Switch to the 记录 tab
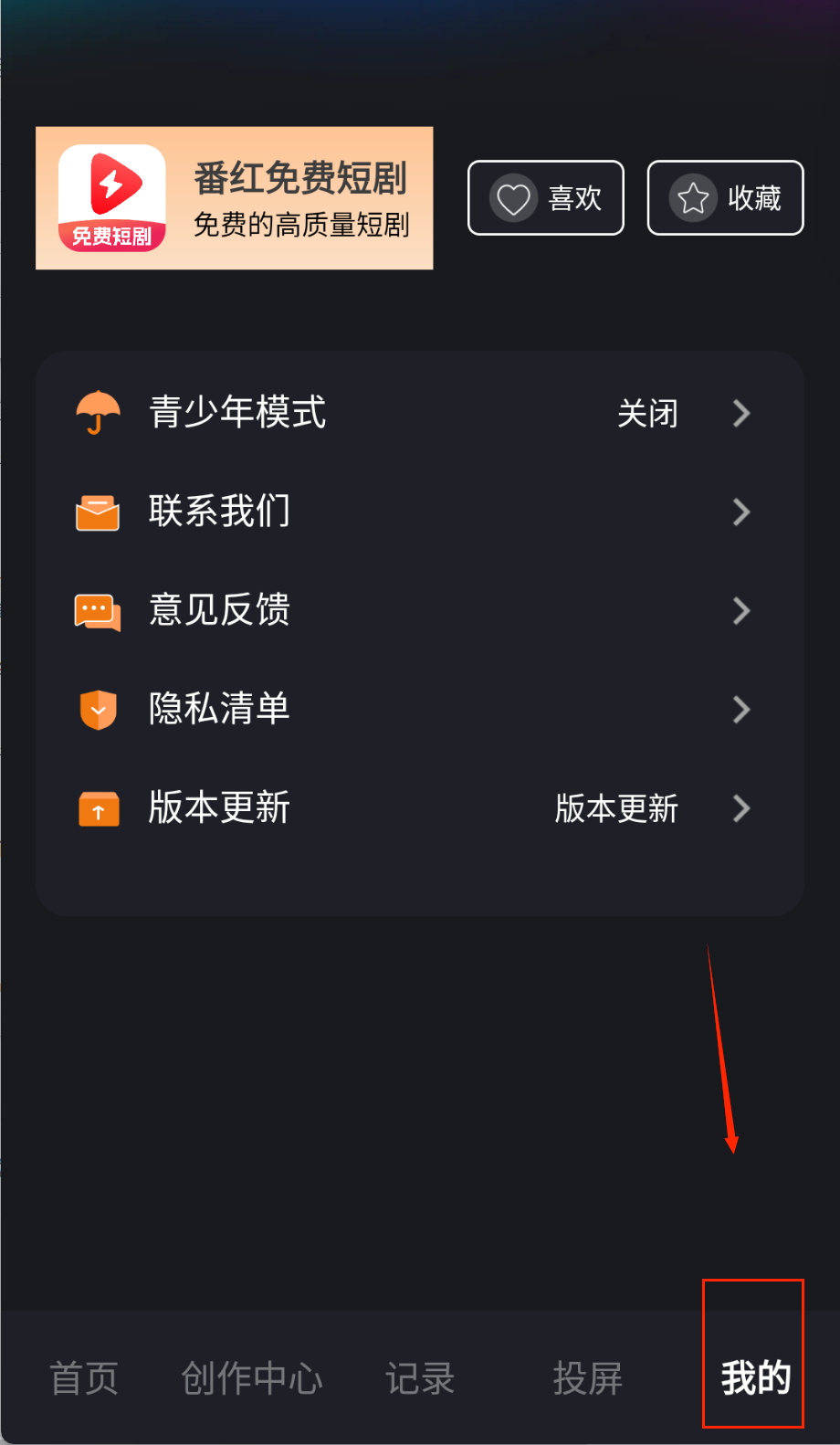Image resolution: width=840 pixels, height=1445 pixels. (420, 1377)
